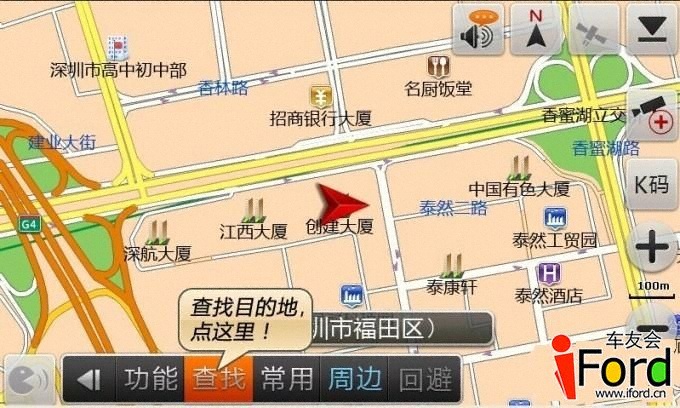Open 周边 nearby search
Screen dimensions: 680x408
point(355,379)
